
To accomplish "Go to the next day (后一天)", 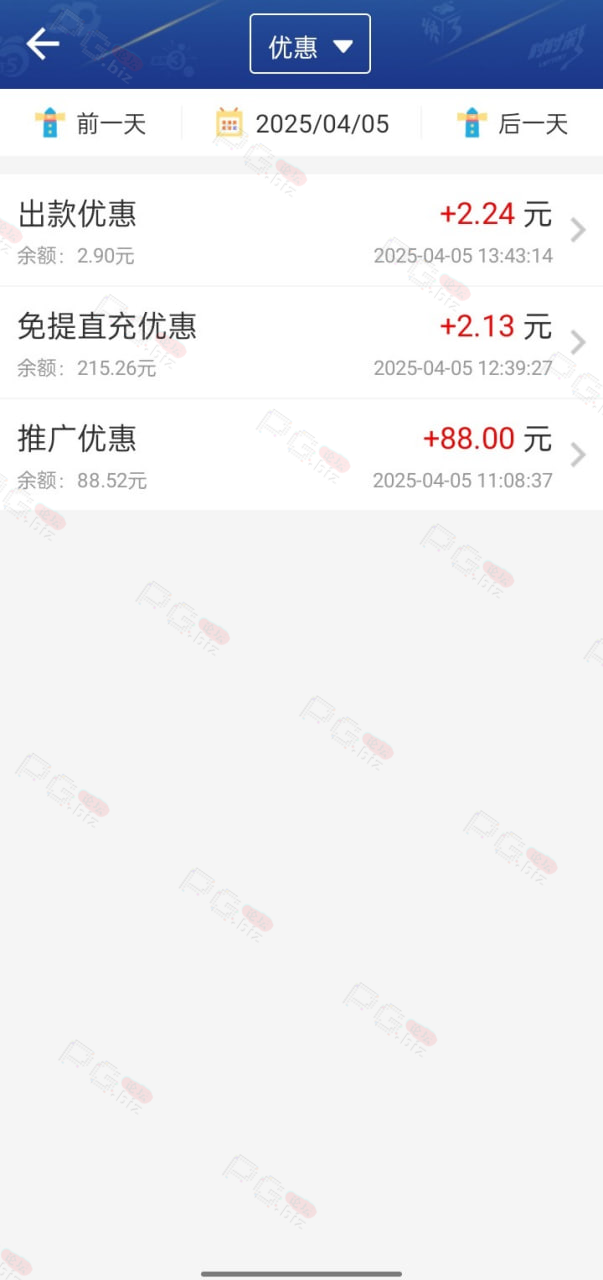I will click(x=512, y=123).
